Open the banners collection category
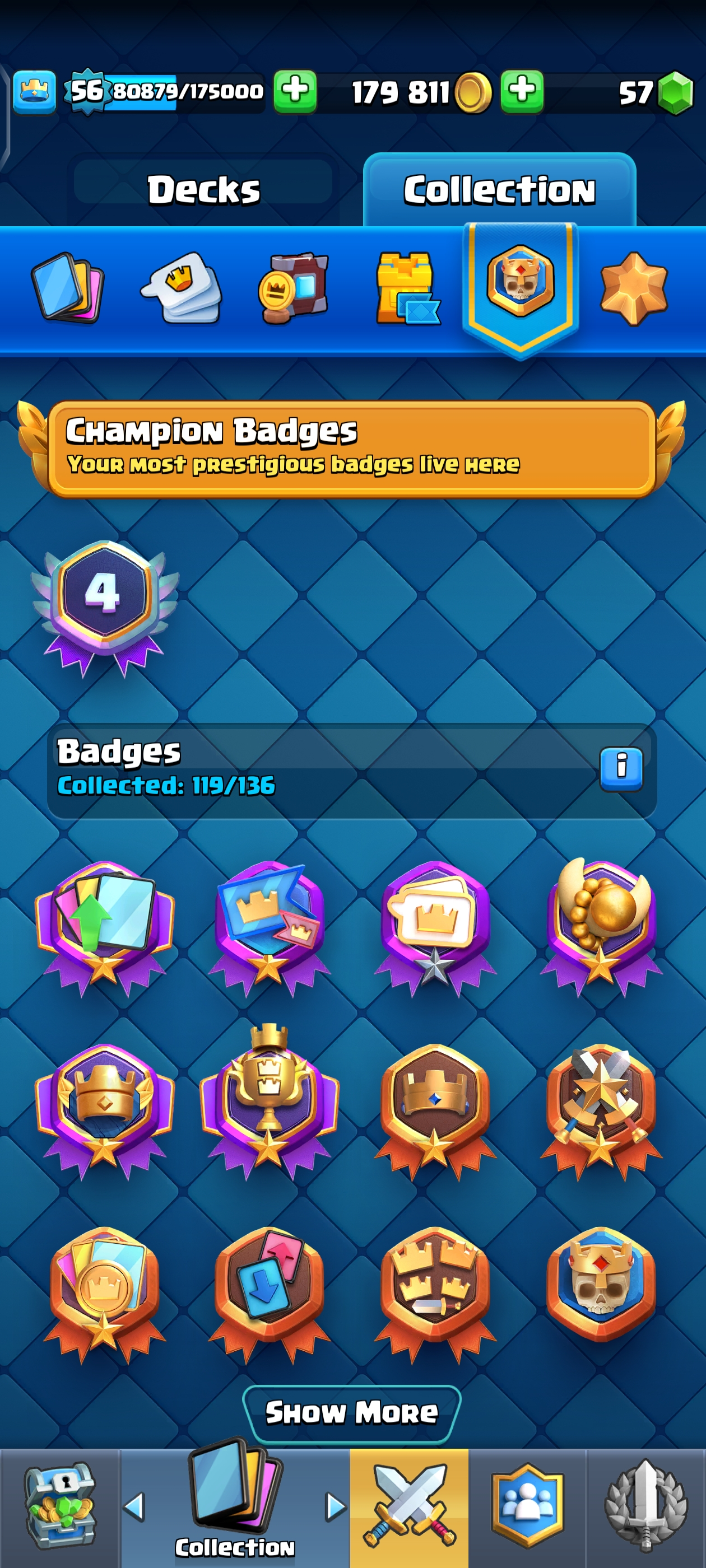Screen dimensions: 706x1568 294,287
